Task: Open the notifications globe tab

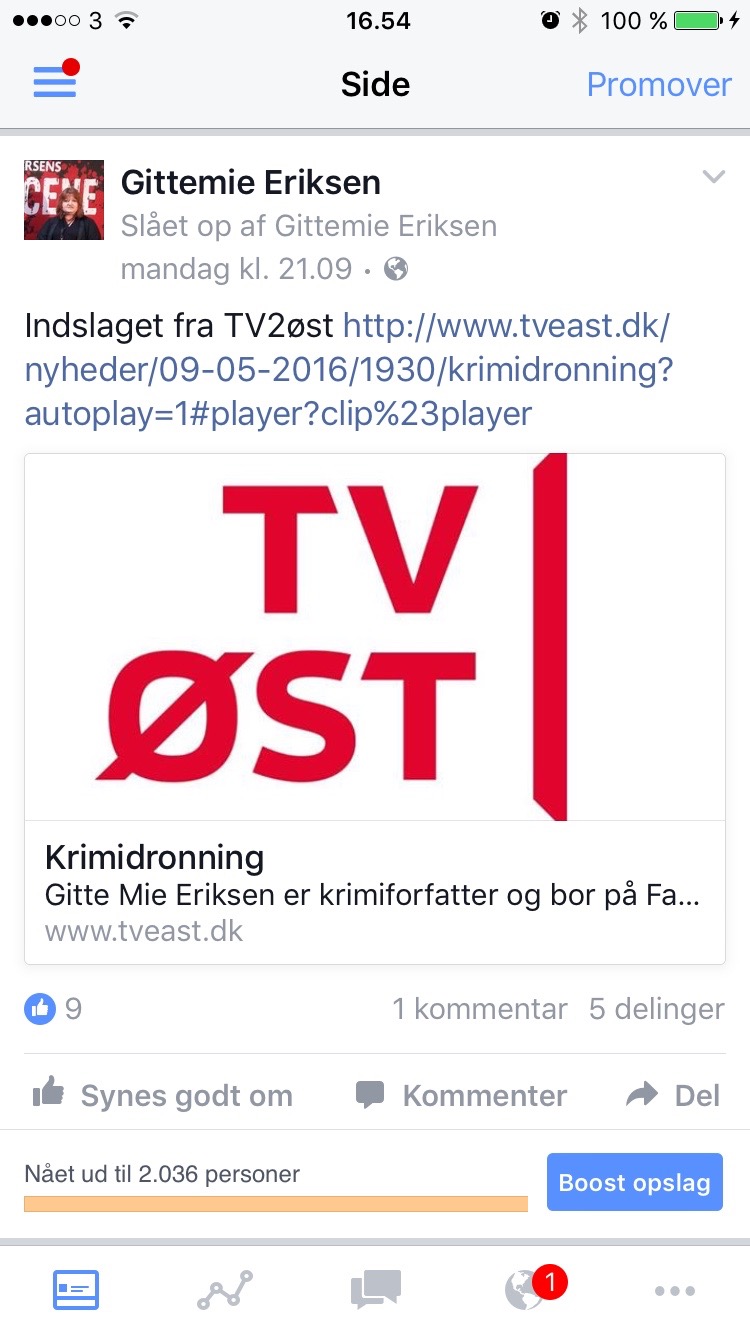Action: 525,1290
